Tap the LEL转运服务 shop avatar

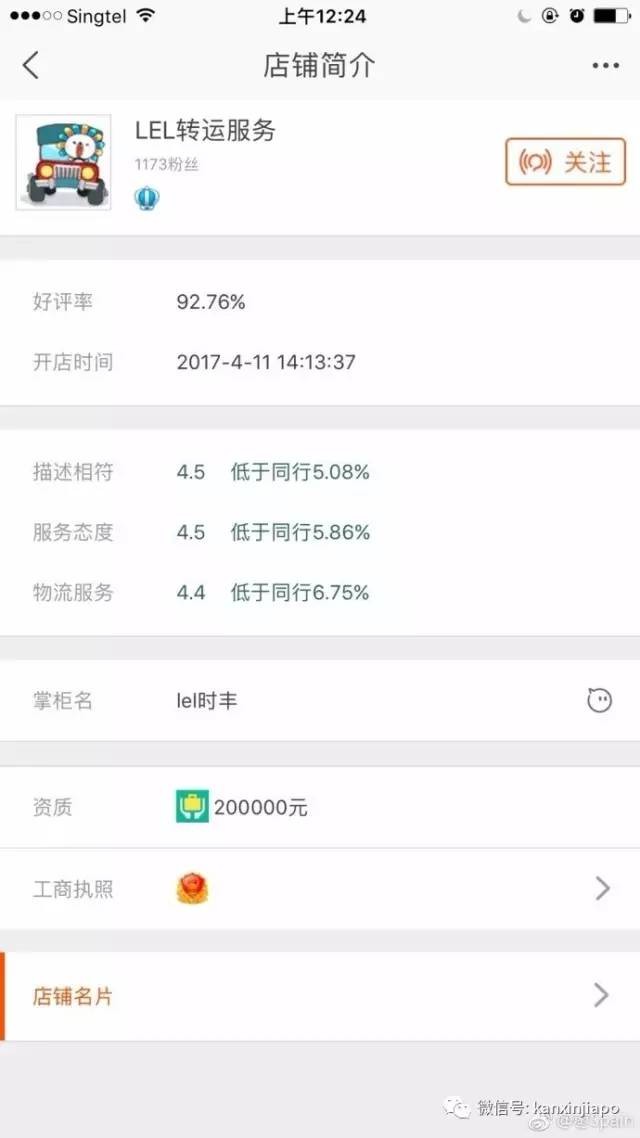[x=64, y=162]
